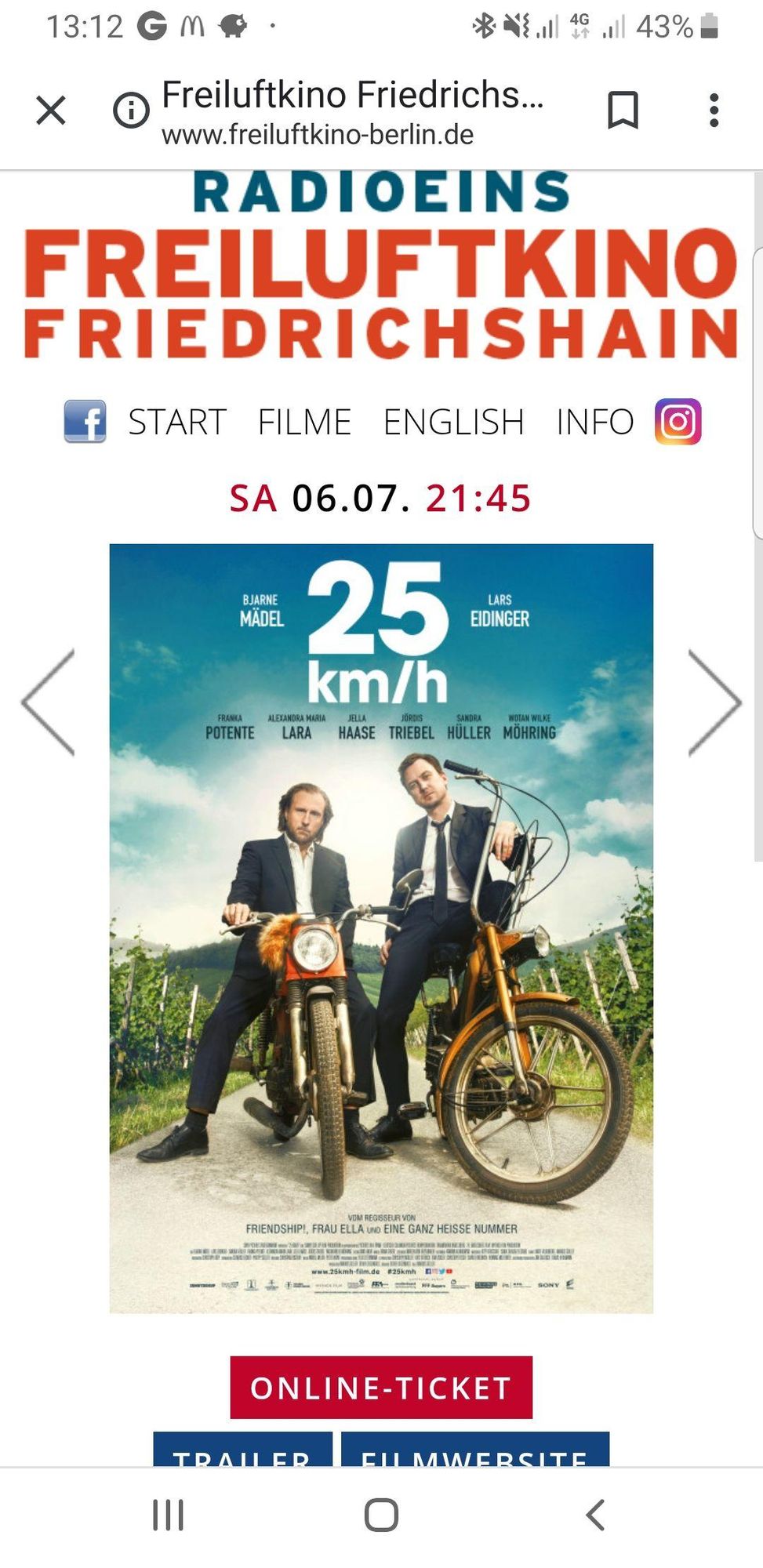Show next film with right arrow
Image resolution: width=763 pixels, height=1568 pixels.
[x=714, y=702]
